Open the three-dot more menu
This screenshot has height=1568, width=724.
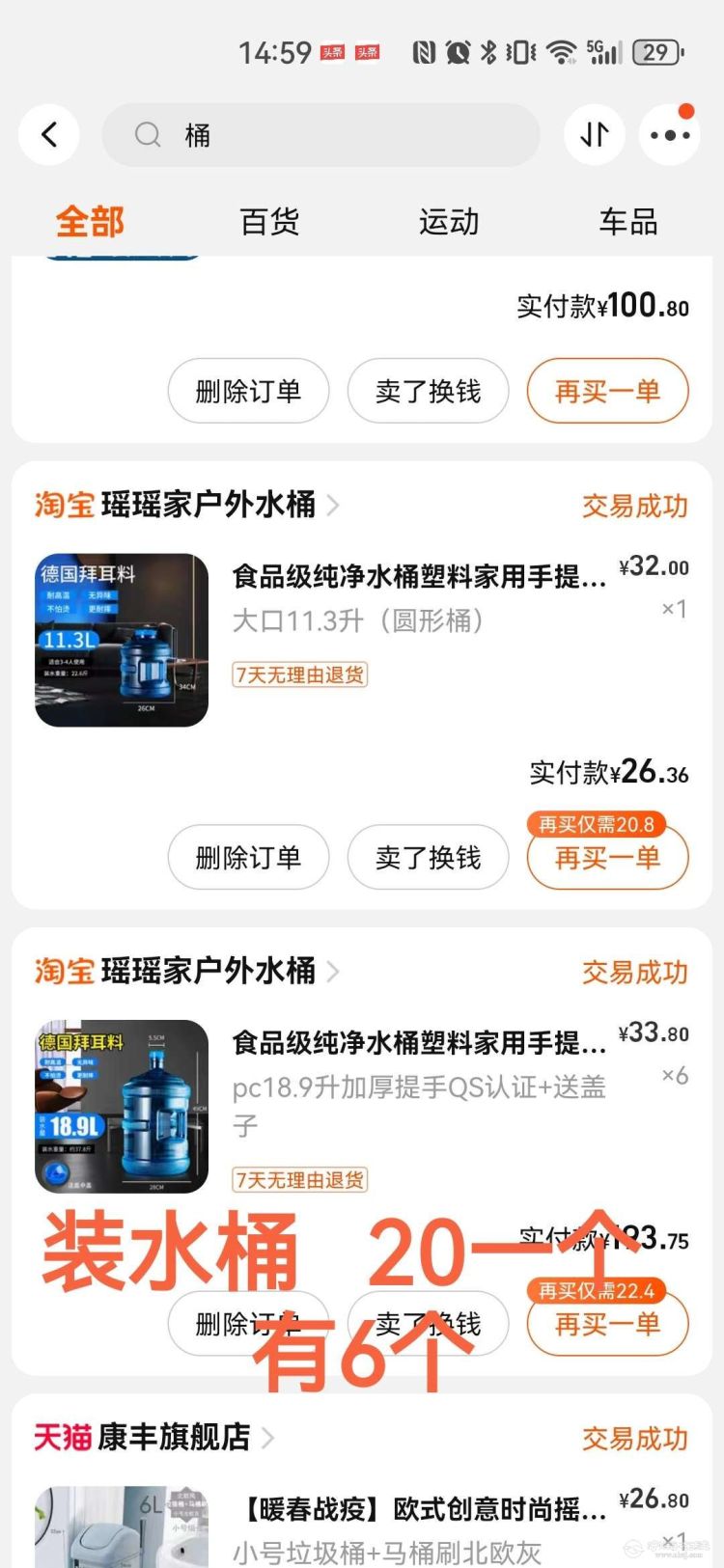(x=670, y=135)
